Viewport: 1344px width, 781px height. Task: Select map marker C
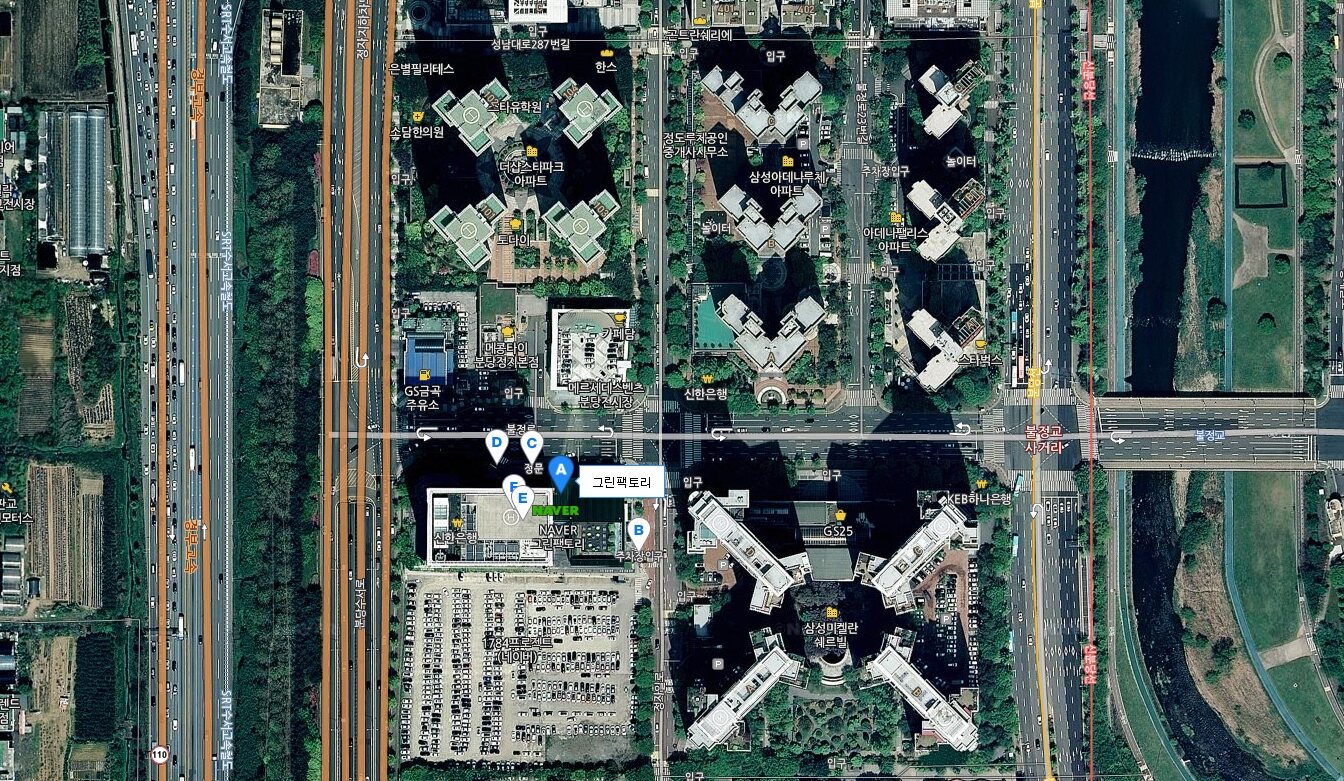click(x=532, y=444)
